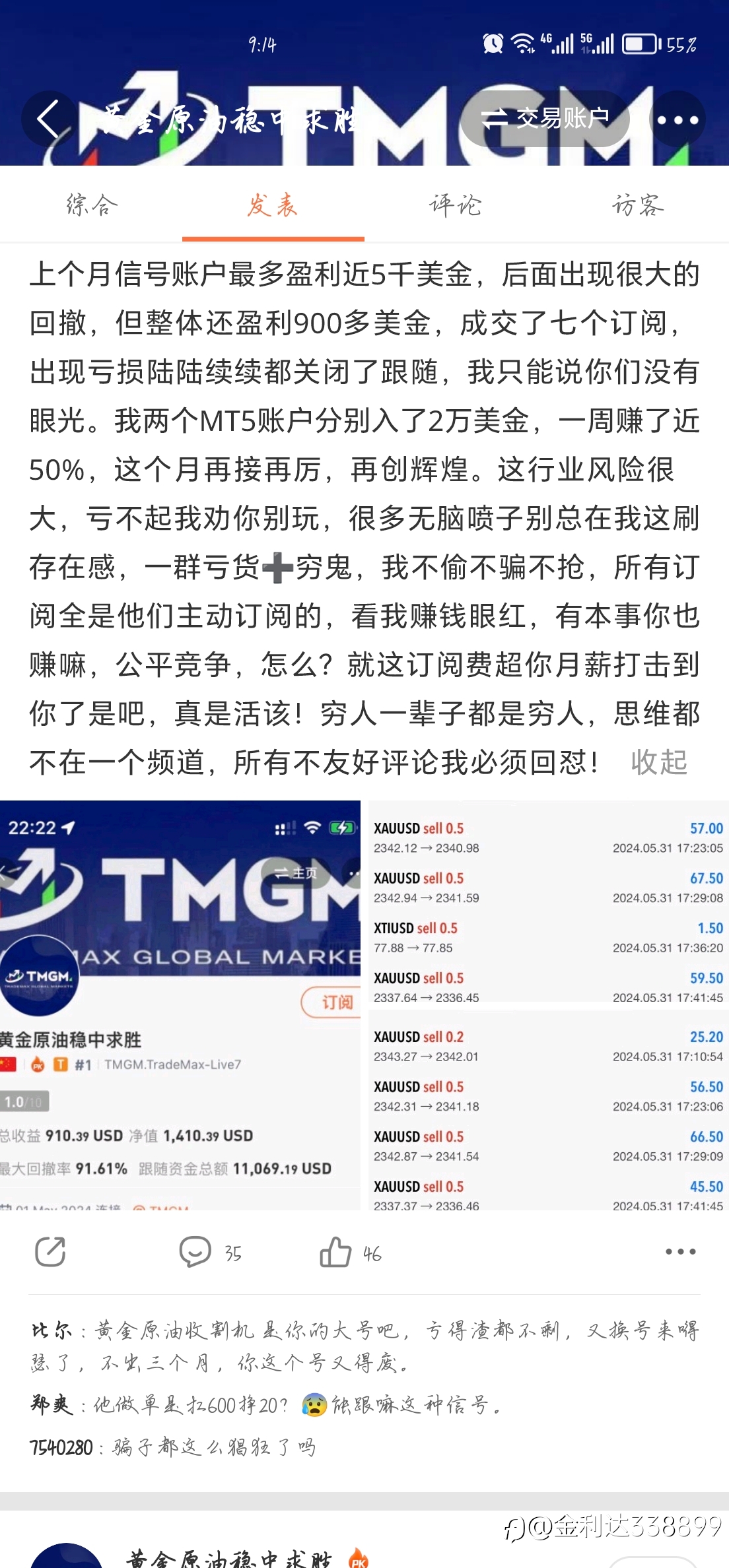This screenshot has width=729, height=1568.
Task: Go back using the header arrow
Action: coord(49,119)
